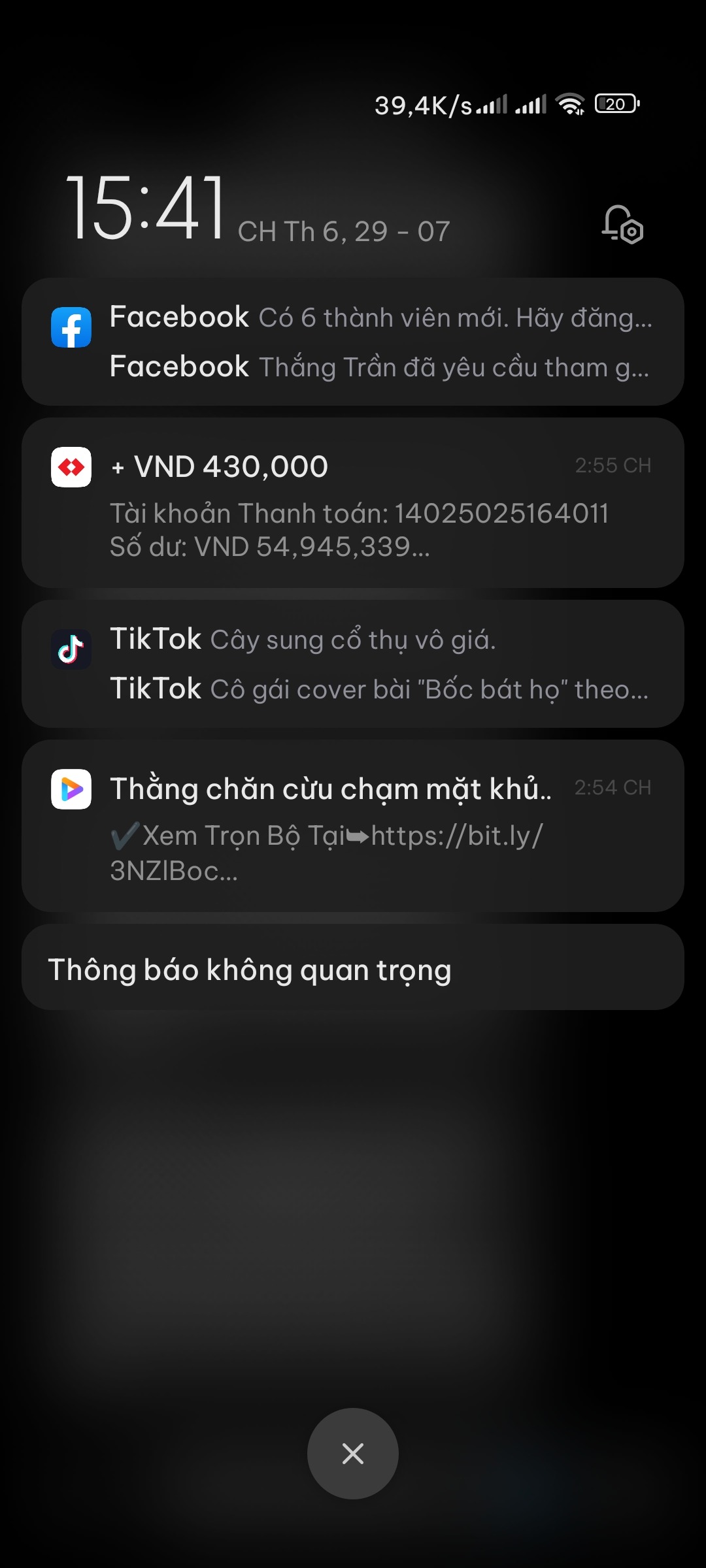Open the + VND 430,000 bank notification

(353, 503)
